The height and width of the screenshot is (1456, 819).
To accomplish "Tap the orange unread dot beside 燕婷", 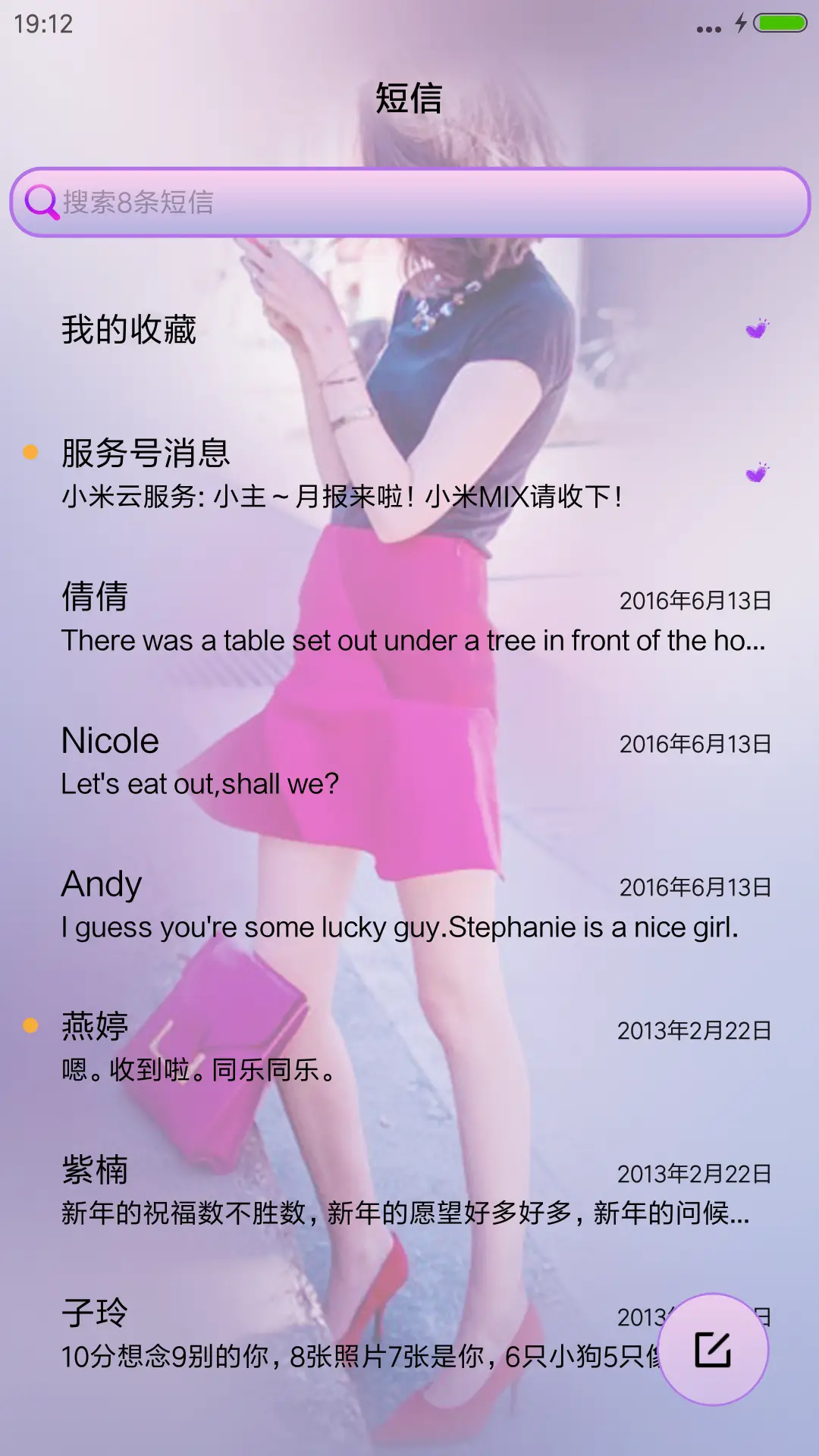I will pos(29,1024).
